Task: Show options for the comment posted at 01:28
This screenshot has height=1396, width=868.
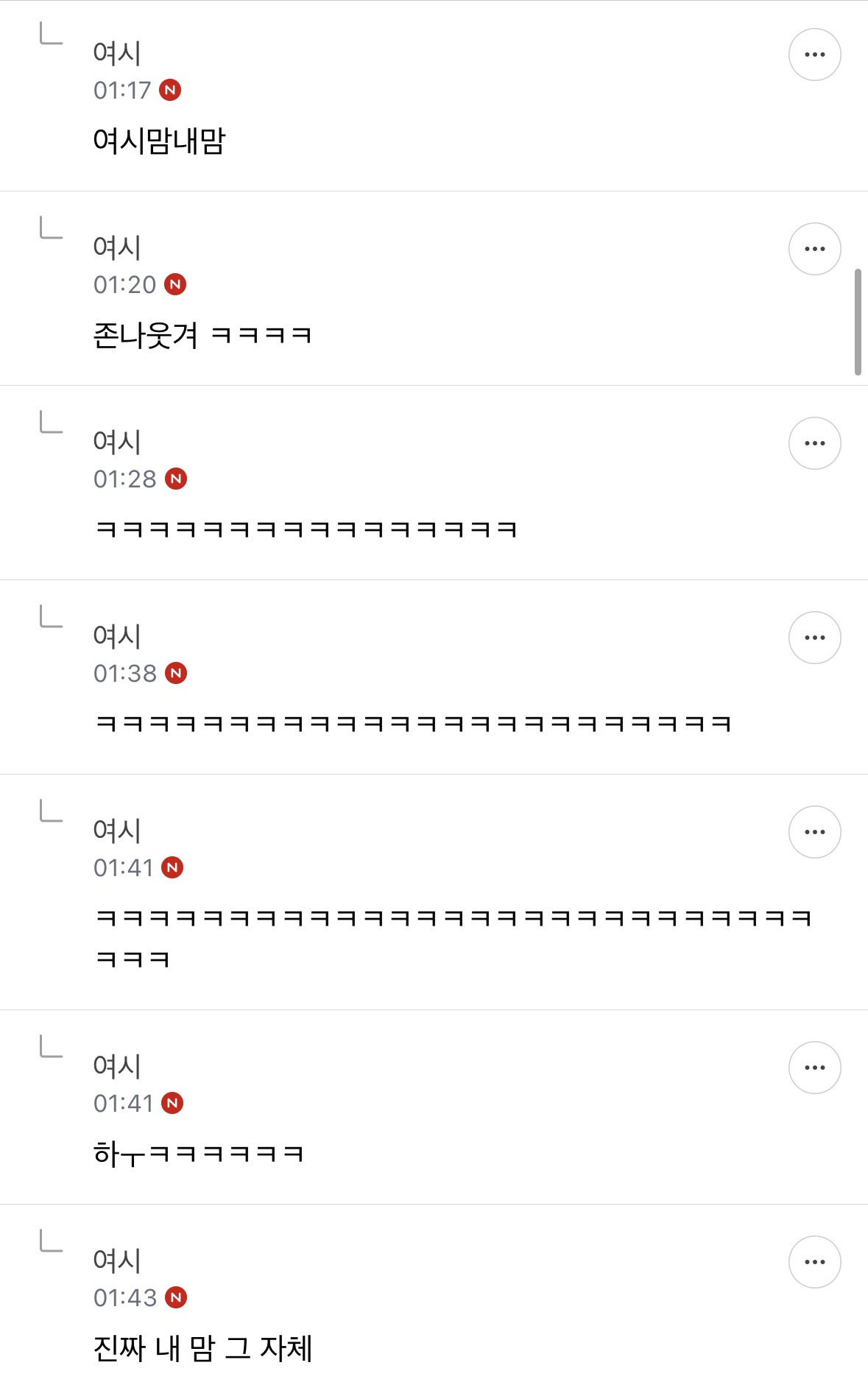Action: (814, 443)
